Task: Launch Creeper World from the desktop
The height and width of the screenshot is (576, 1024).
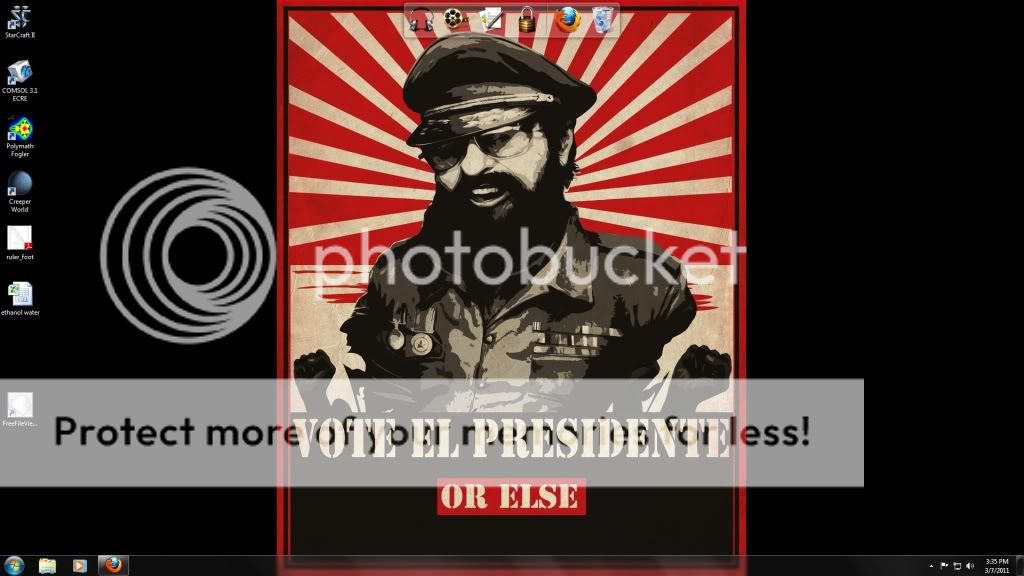Action: pos(19,184)
